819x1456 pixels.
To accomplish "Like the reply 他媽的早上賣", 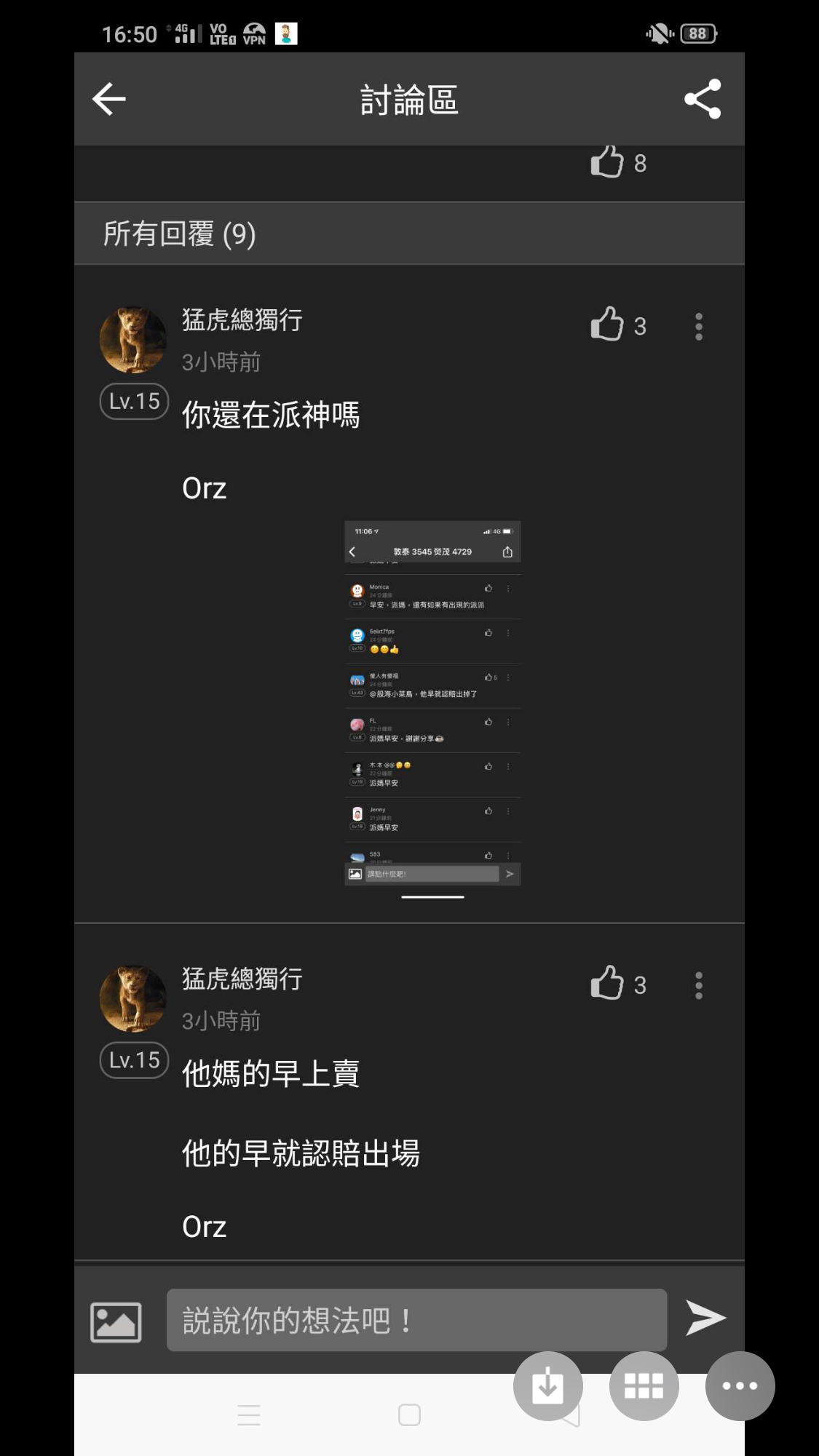I will pyautogui.click(x=606, y=984).
